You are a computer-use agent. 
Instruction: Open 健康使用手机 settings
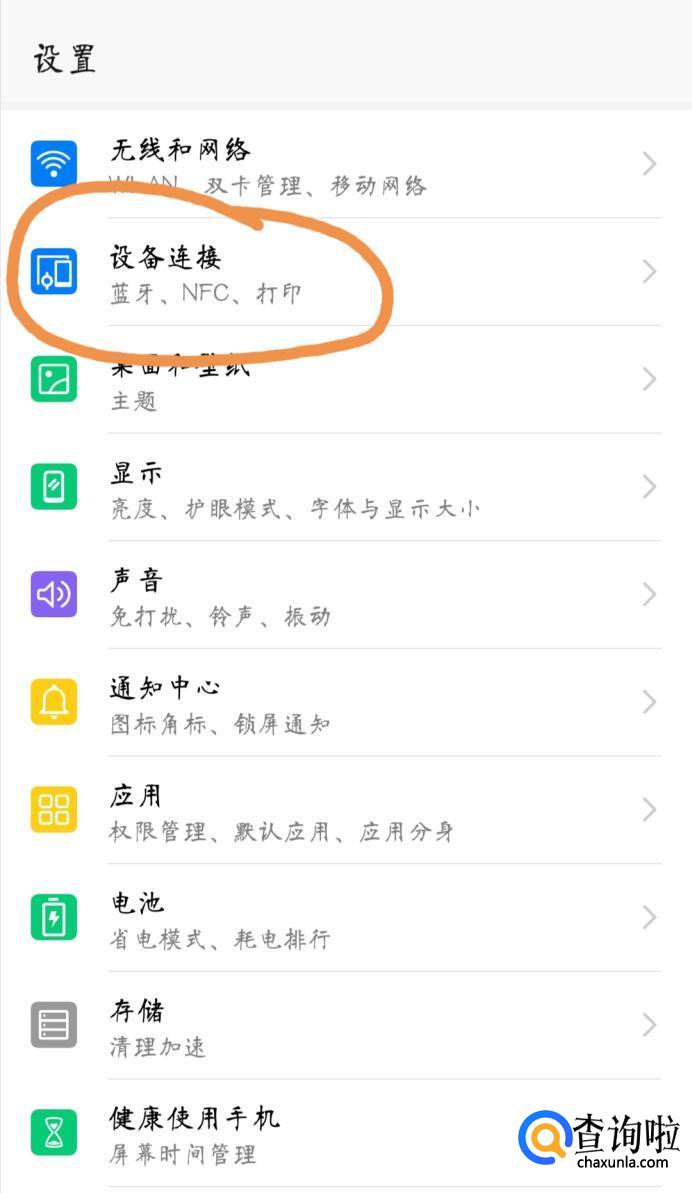point(300,1134)
